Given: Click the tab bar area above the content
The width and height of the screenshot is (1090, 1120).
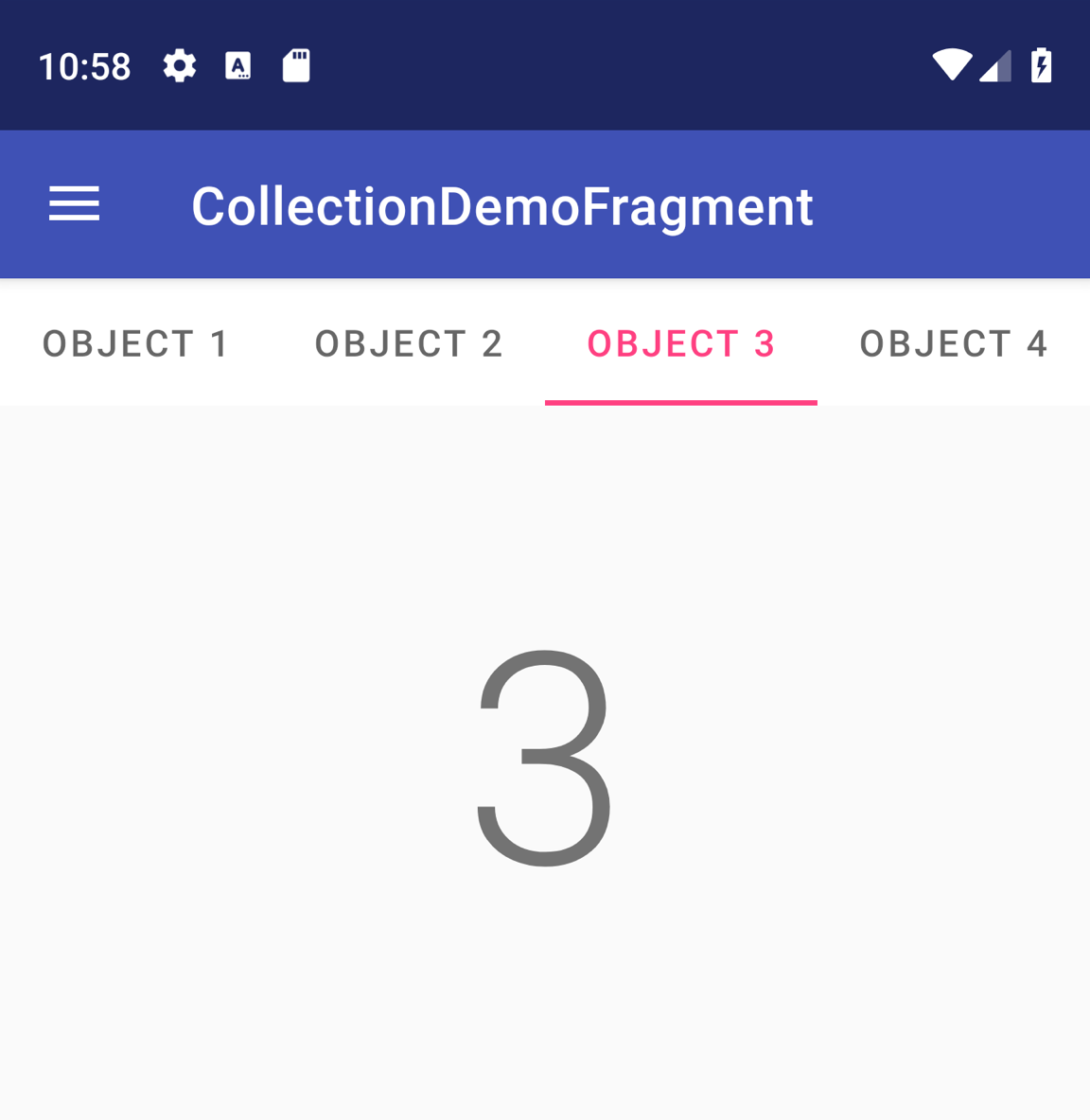Looking at the screenshot, I should click(x=545, y=343).
